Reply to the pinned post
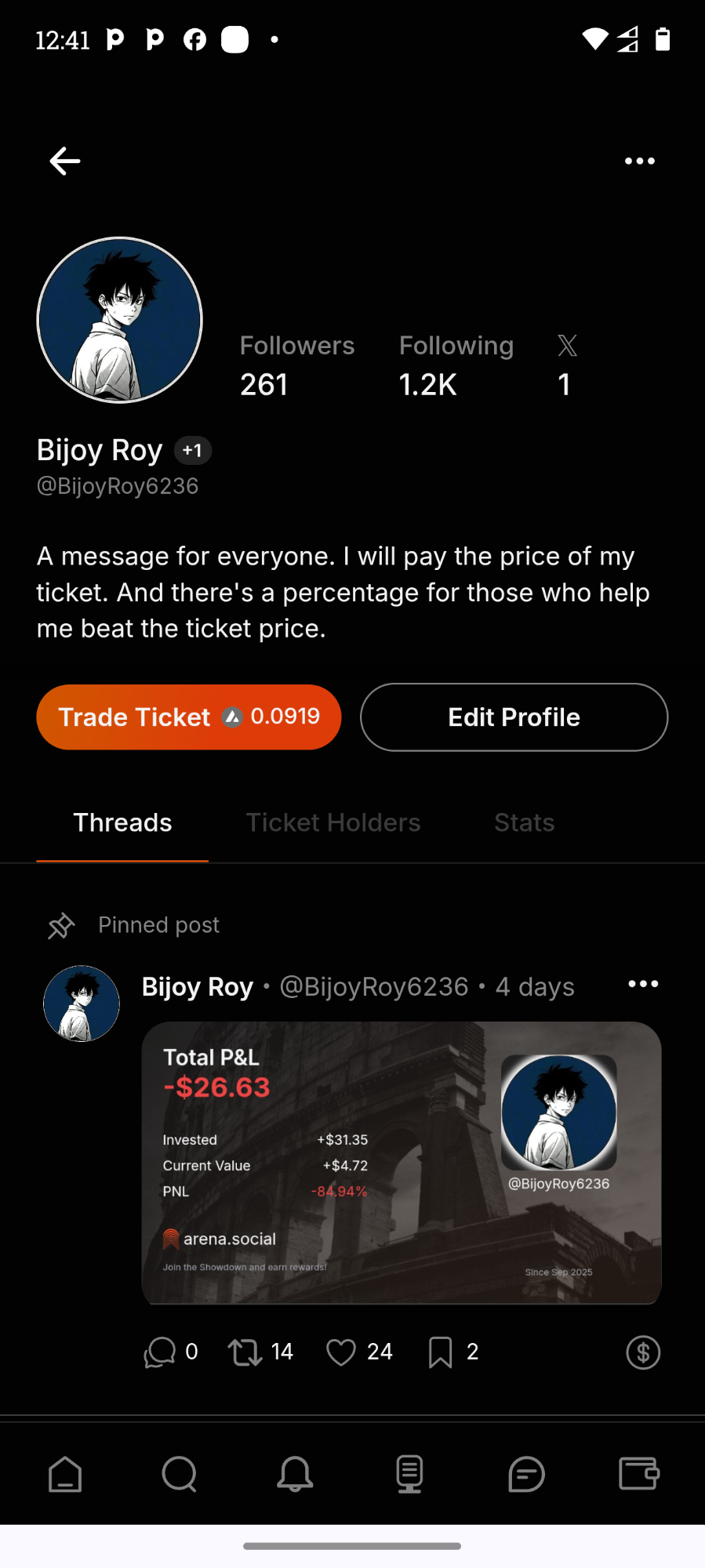705x1568 pixels. tap(160, 1352)
